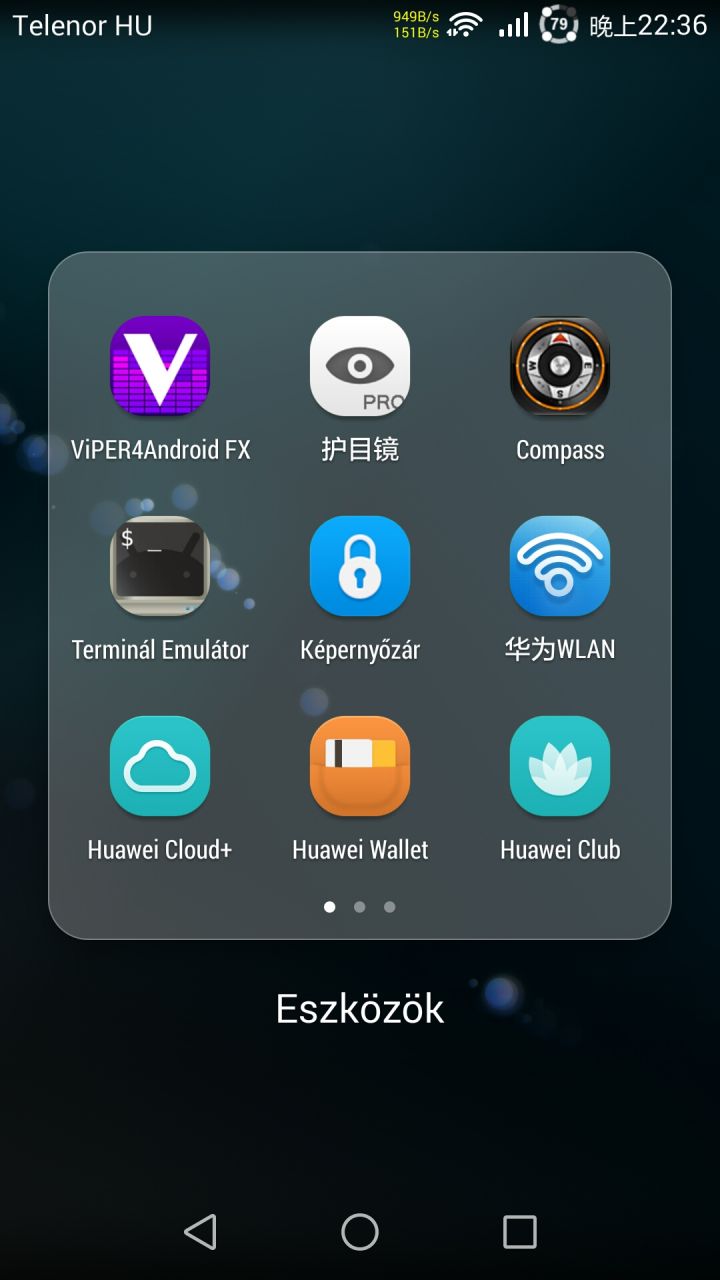Jump to the third folder page dot
Image resolution: width=720 pixels, height=1280 pixels.
[x=390, y=907]
